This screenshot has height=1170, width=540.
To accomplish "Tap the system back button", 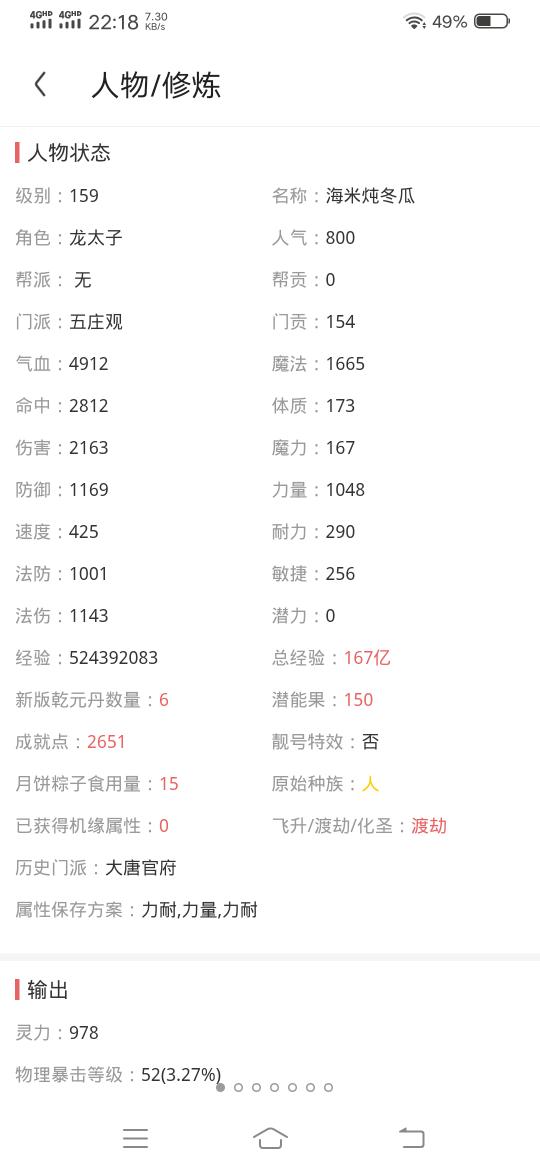I will [x=411, y=1137].
